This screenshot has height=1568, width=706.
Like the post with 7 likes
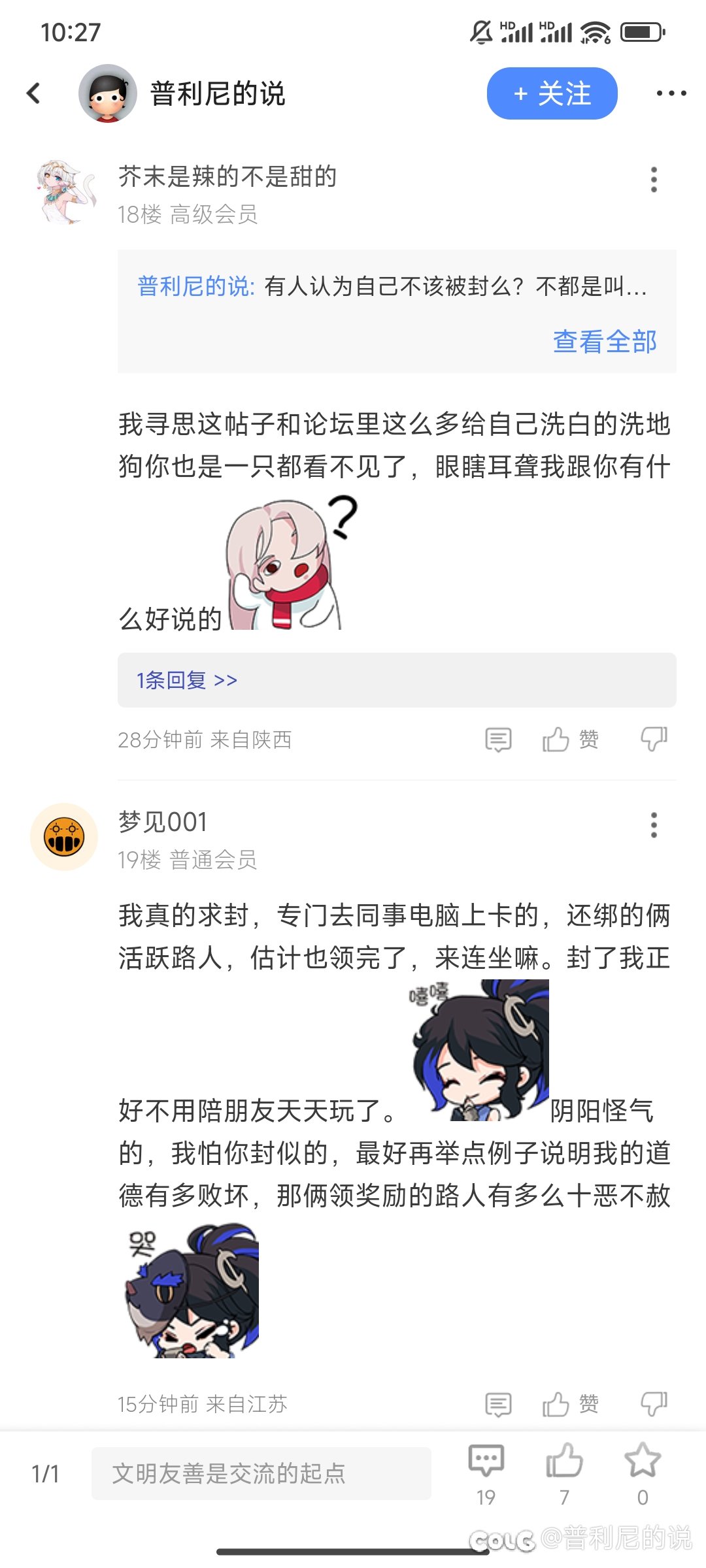[x=564, y=1474]
